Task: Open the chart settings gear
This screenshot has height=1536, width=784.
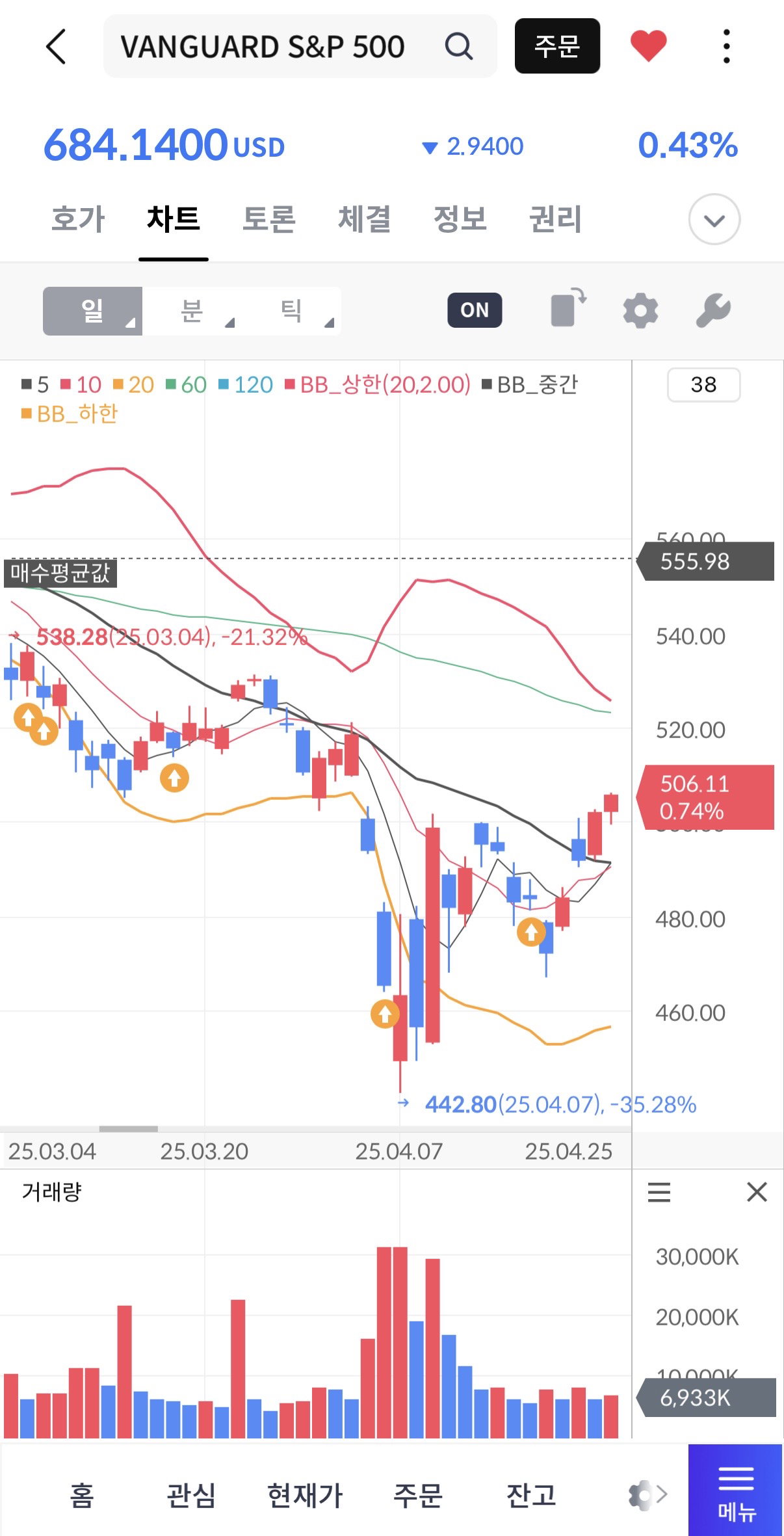Action: [640, 311]
